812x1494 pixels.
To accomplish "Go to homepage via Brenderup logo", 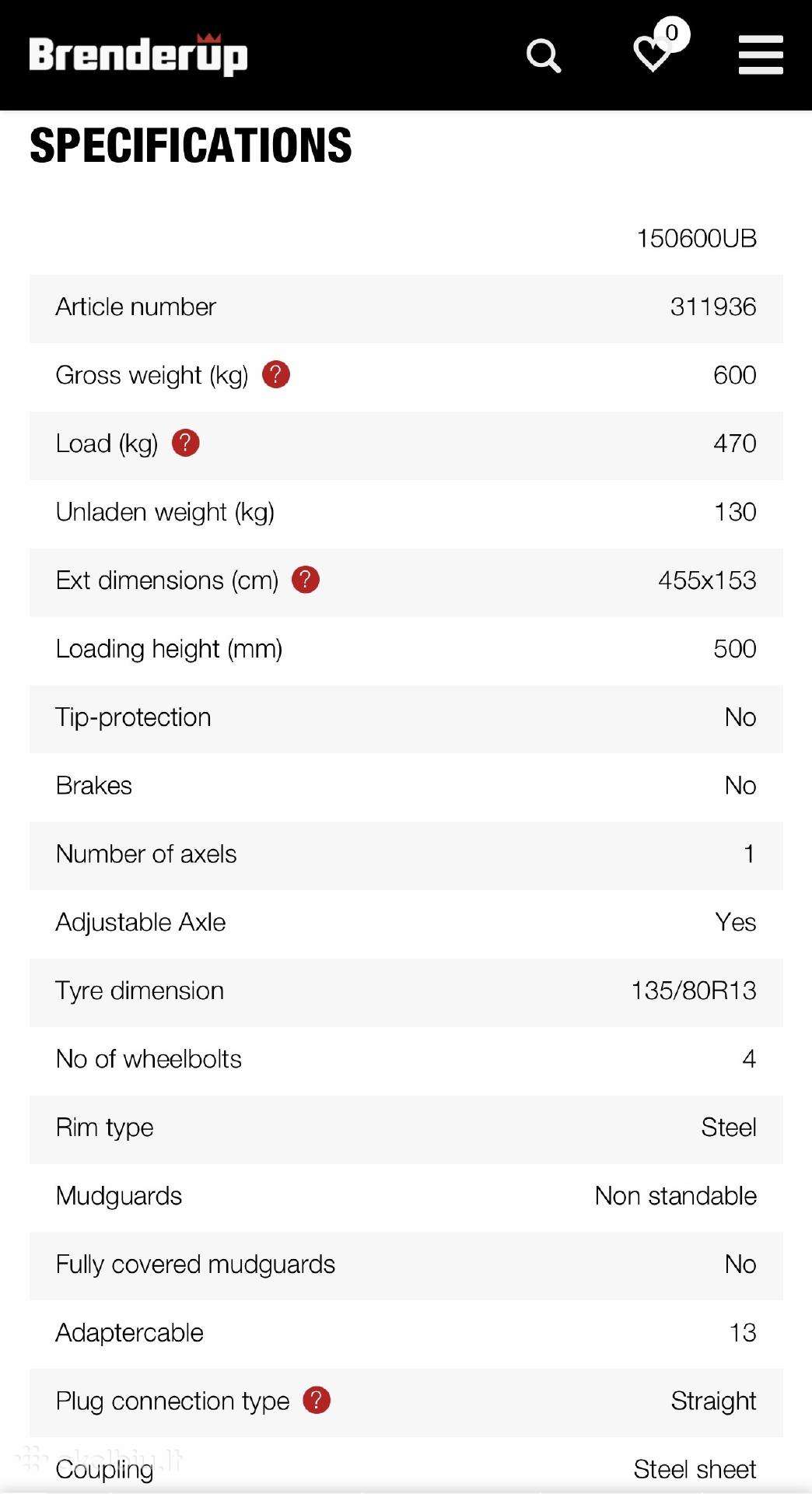I will pyautogui.click(x=138, y=54).
